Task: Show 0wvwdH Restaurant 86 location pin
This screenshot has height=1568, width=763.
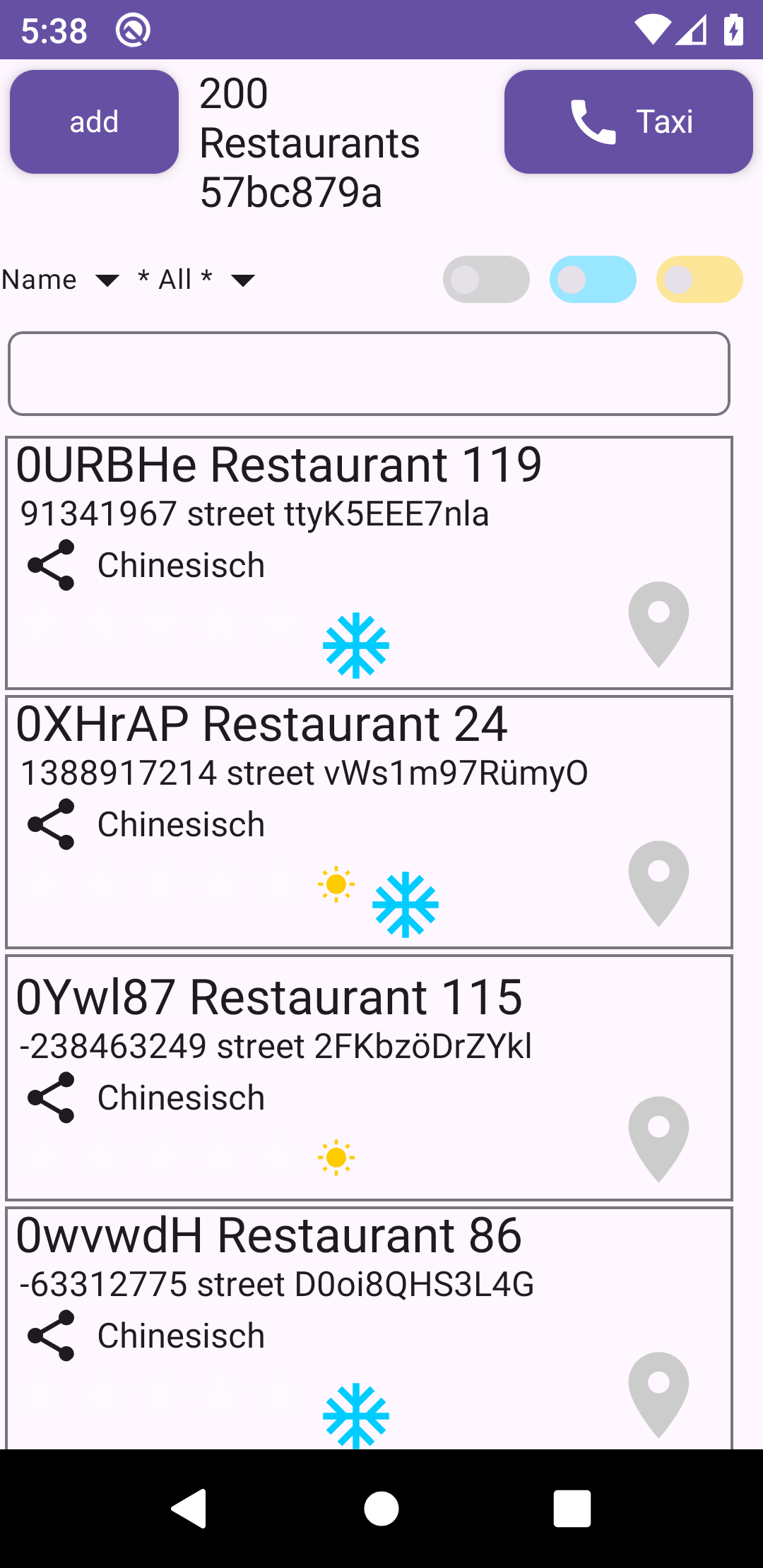Action: coord(658,1394)
